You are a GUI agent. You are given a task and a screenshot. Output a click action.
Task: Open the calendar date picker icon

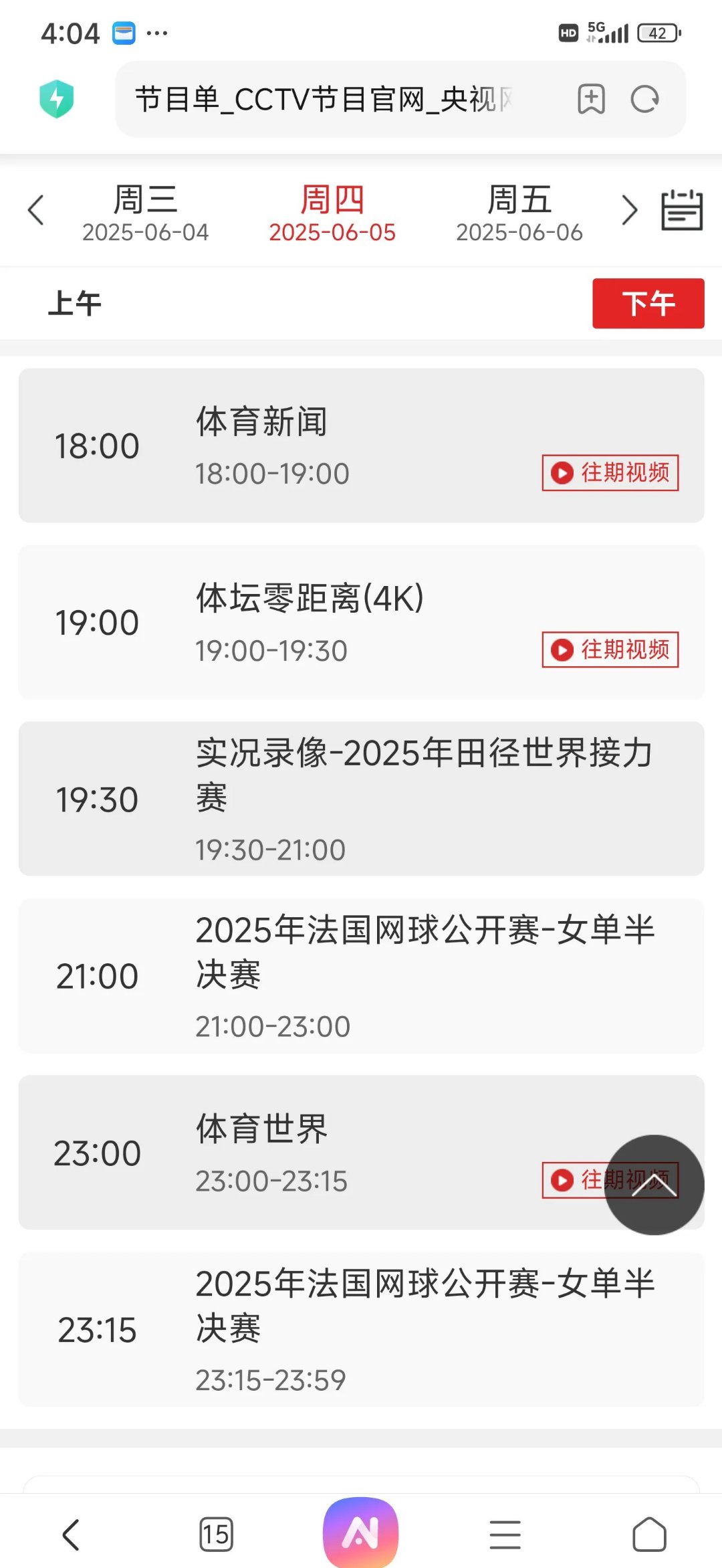click(681, 209)
